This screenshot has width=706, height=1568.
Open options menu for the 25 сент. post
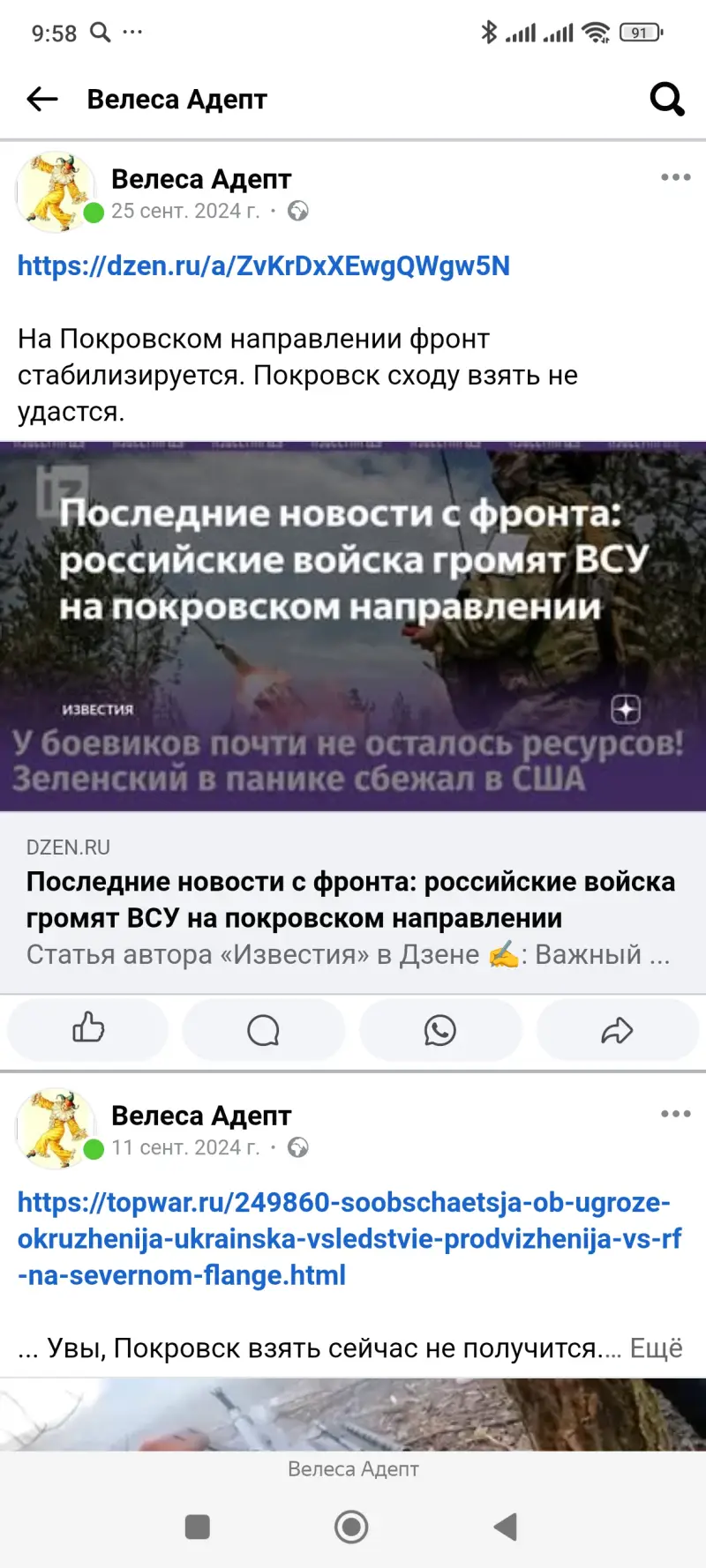pos(675,177)
